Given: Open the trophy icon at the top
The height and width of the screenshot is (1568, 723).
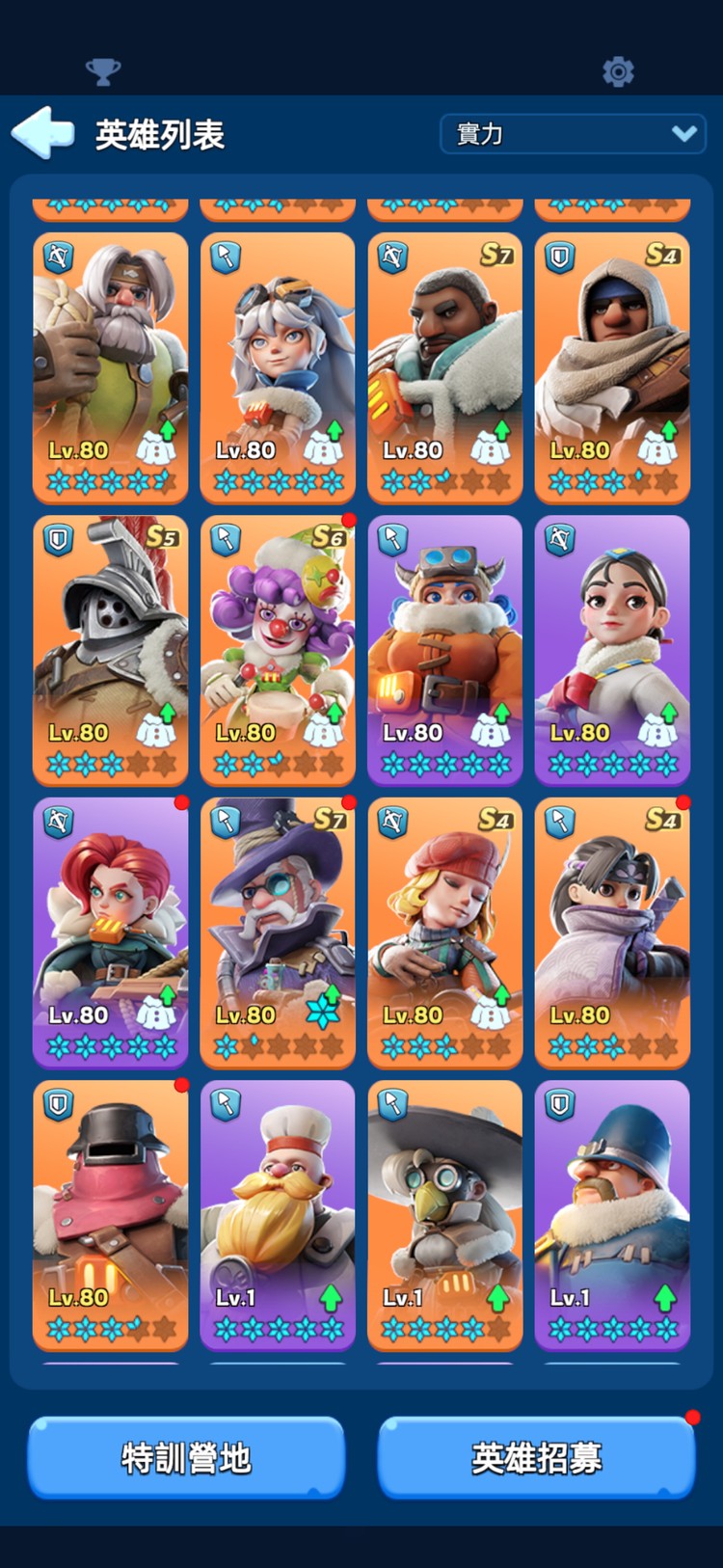Looking at the screenshot, I should pos(103,71).
